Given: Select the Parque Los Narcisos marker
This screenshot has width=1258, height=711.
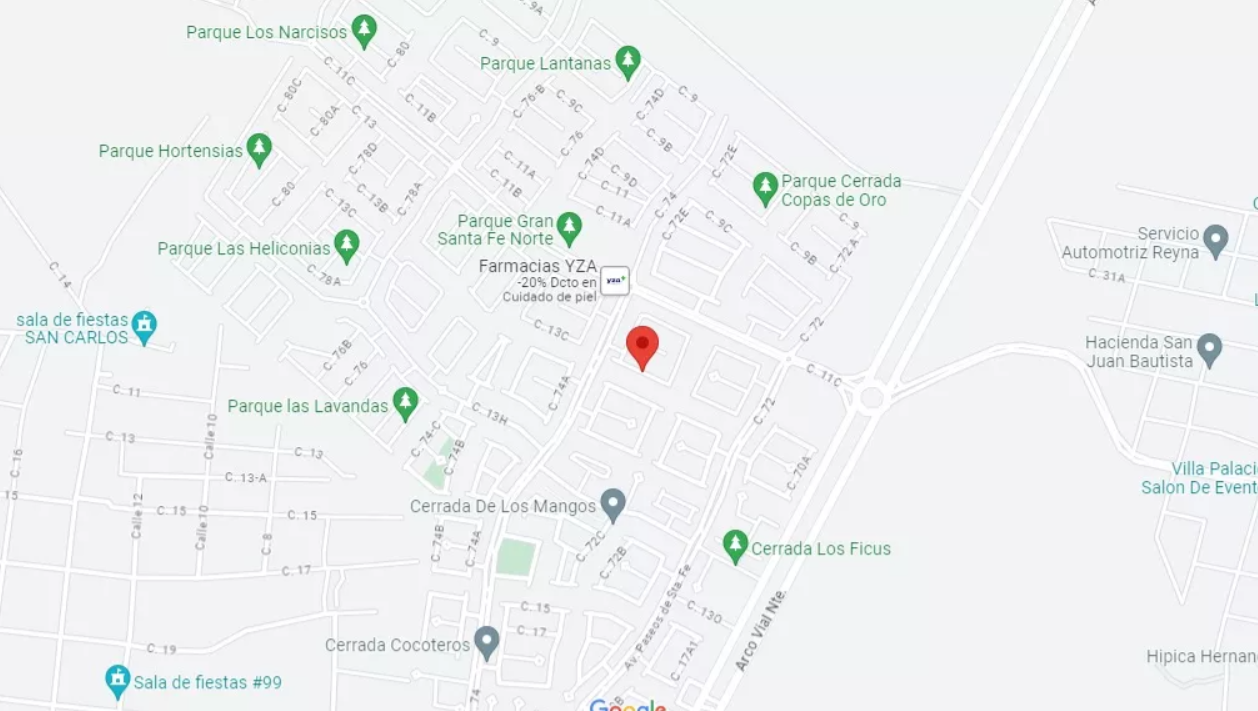Looking at the screenshot, I should tap(365, 32).
